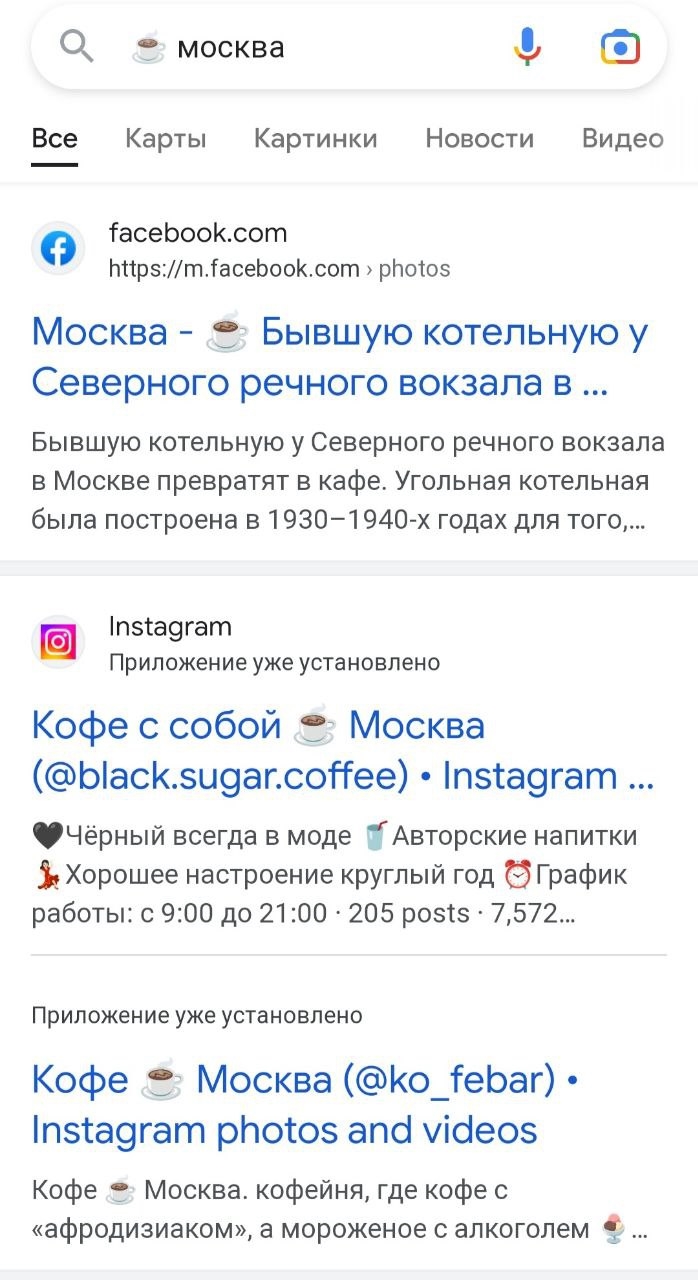This screenshot has height=1280, width=698.
Task: Tap the magnifier search icon
Action: pos(77,46)
